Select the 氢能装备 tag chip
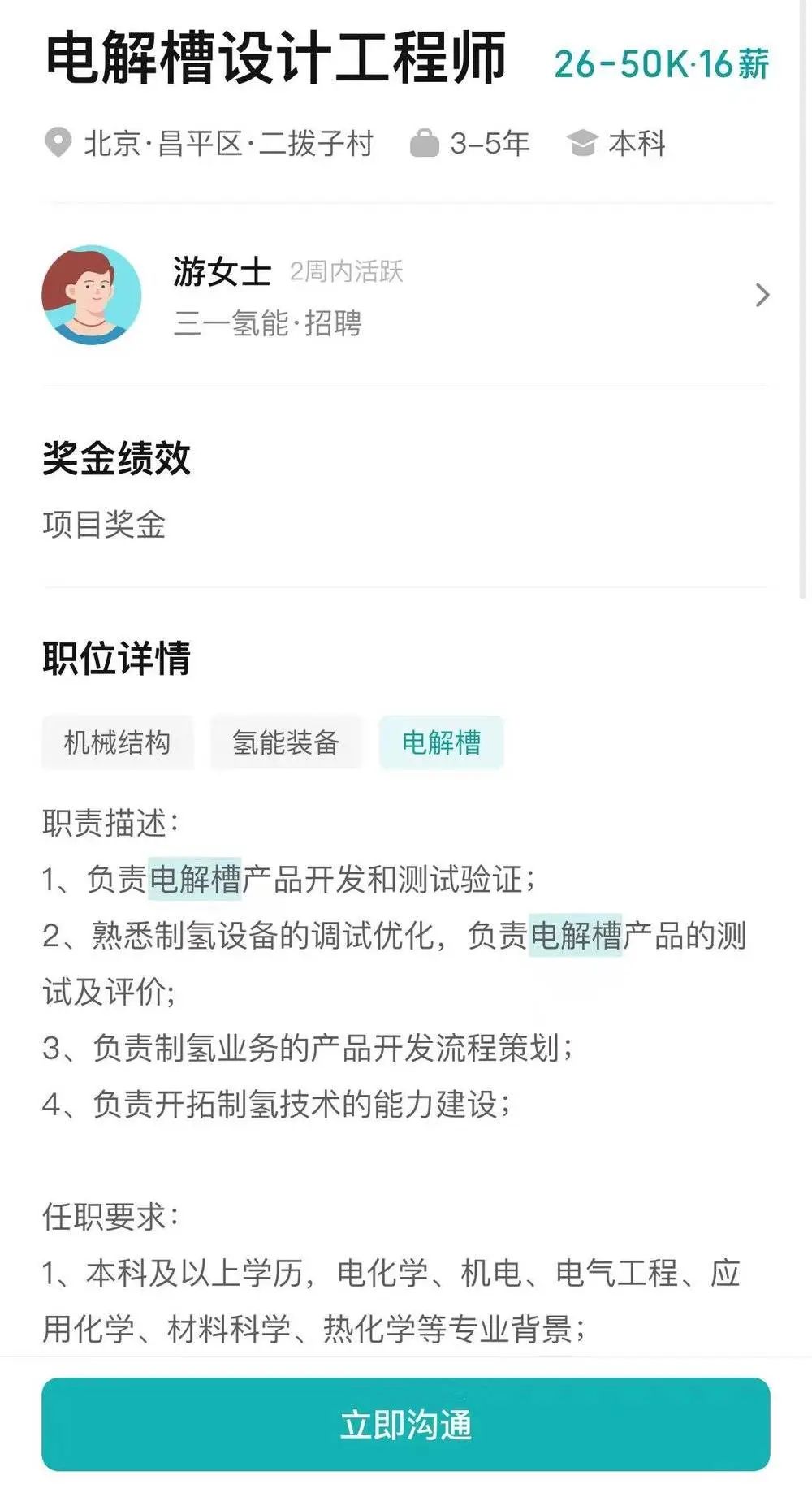This screenshot has height=1497, width=812. tap(286, 742)
